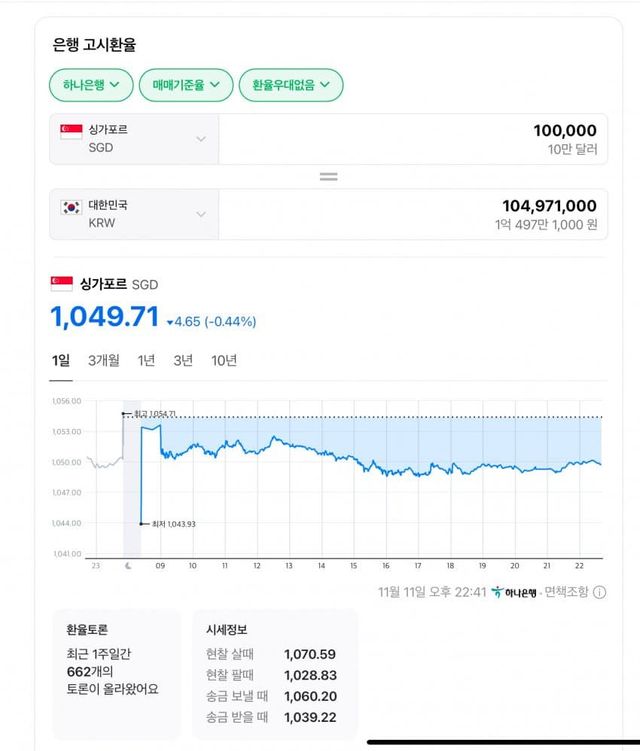Open the 환율우대없음 preference dropdown
The height and width of the screenshot is (751, 640).
pyautogui.click(x=290, y=85)
